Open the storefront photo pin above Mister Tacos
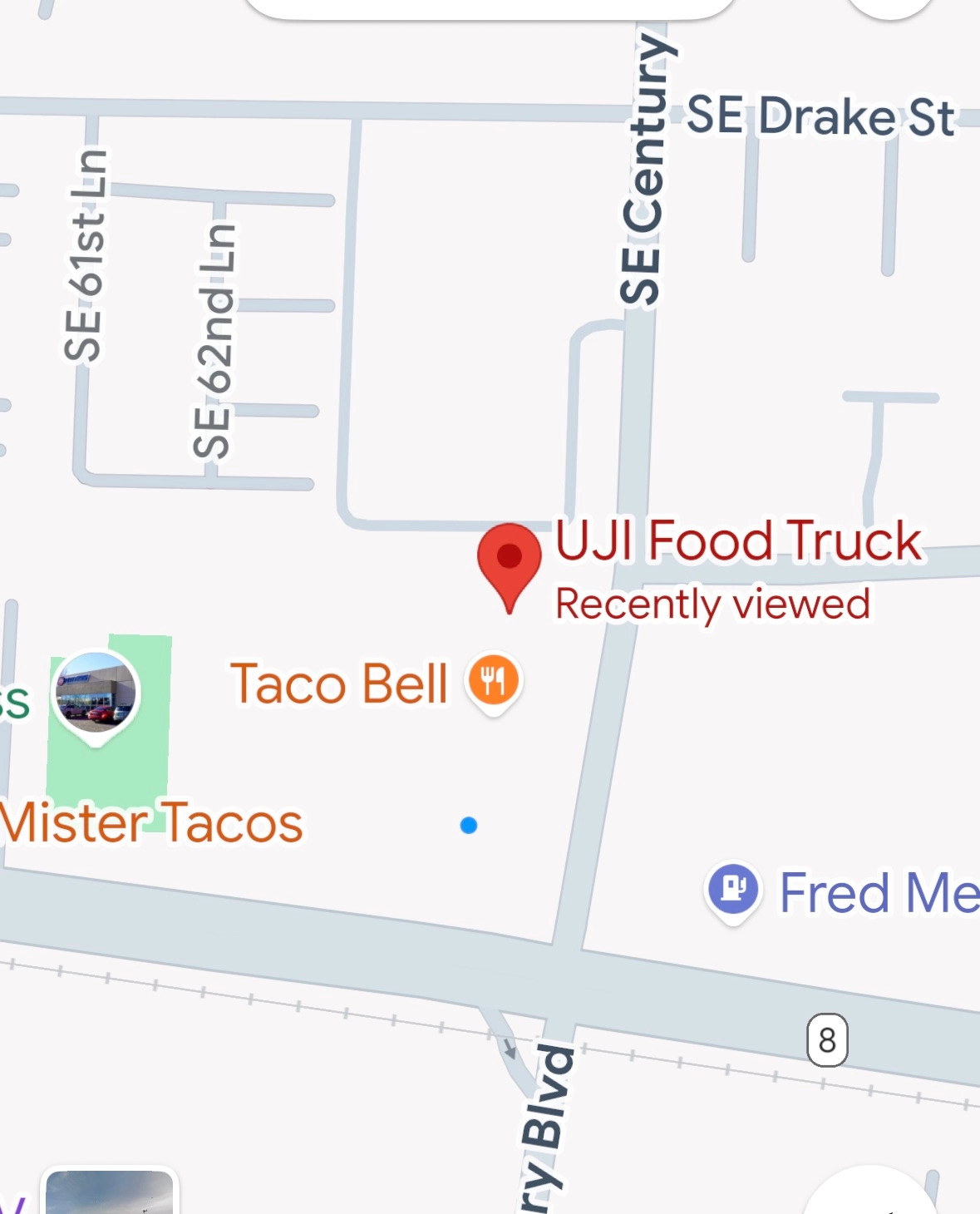 pos(96,693)
